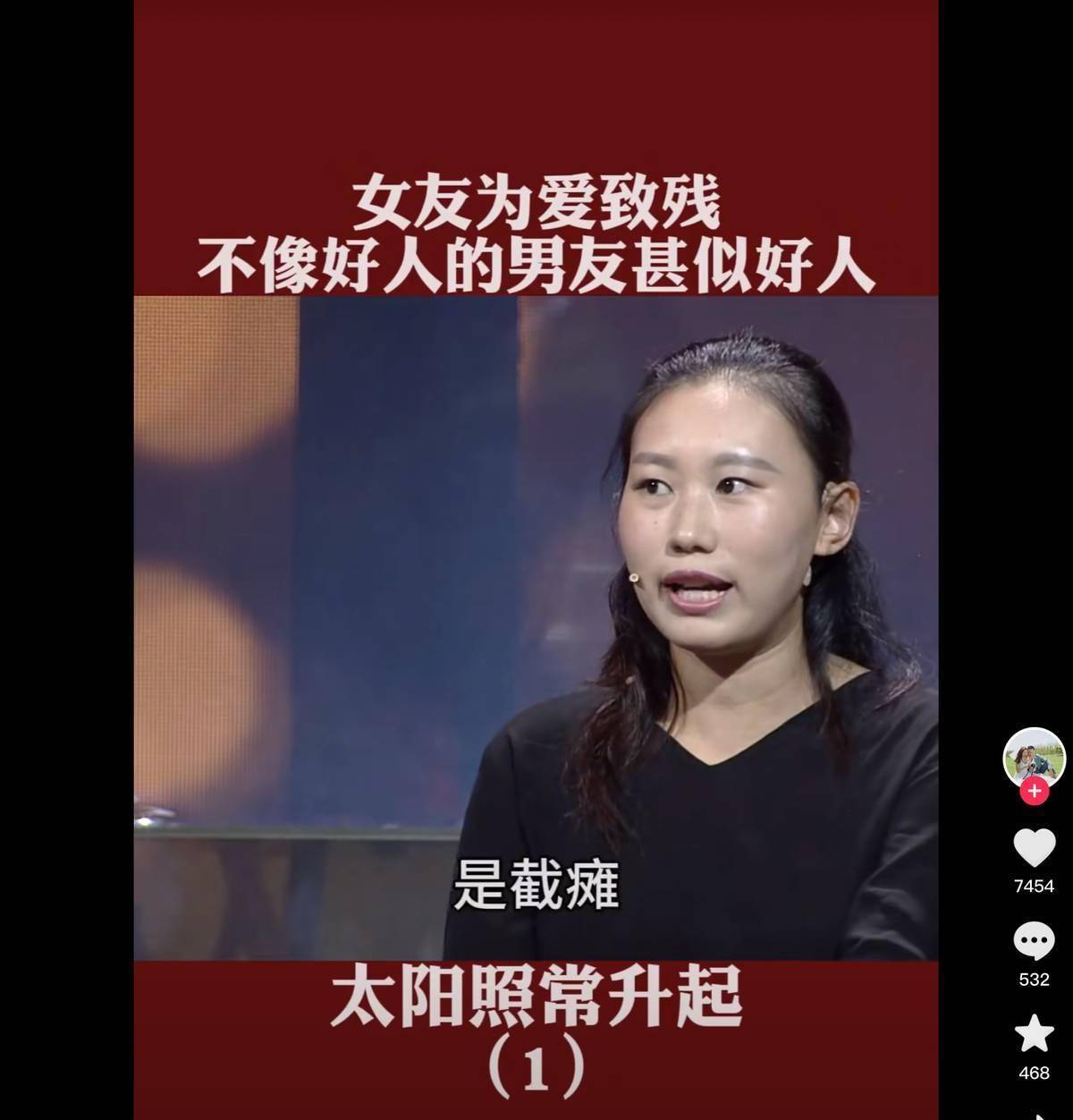Screen dimensions: 1073x1120
Task: Like this video with the heart icon
Action: click(1034, 848)
